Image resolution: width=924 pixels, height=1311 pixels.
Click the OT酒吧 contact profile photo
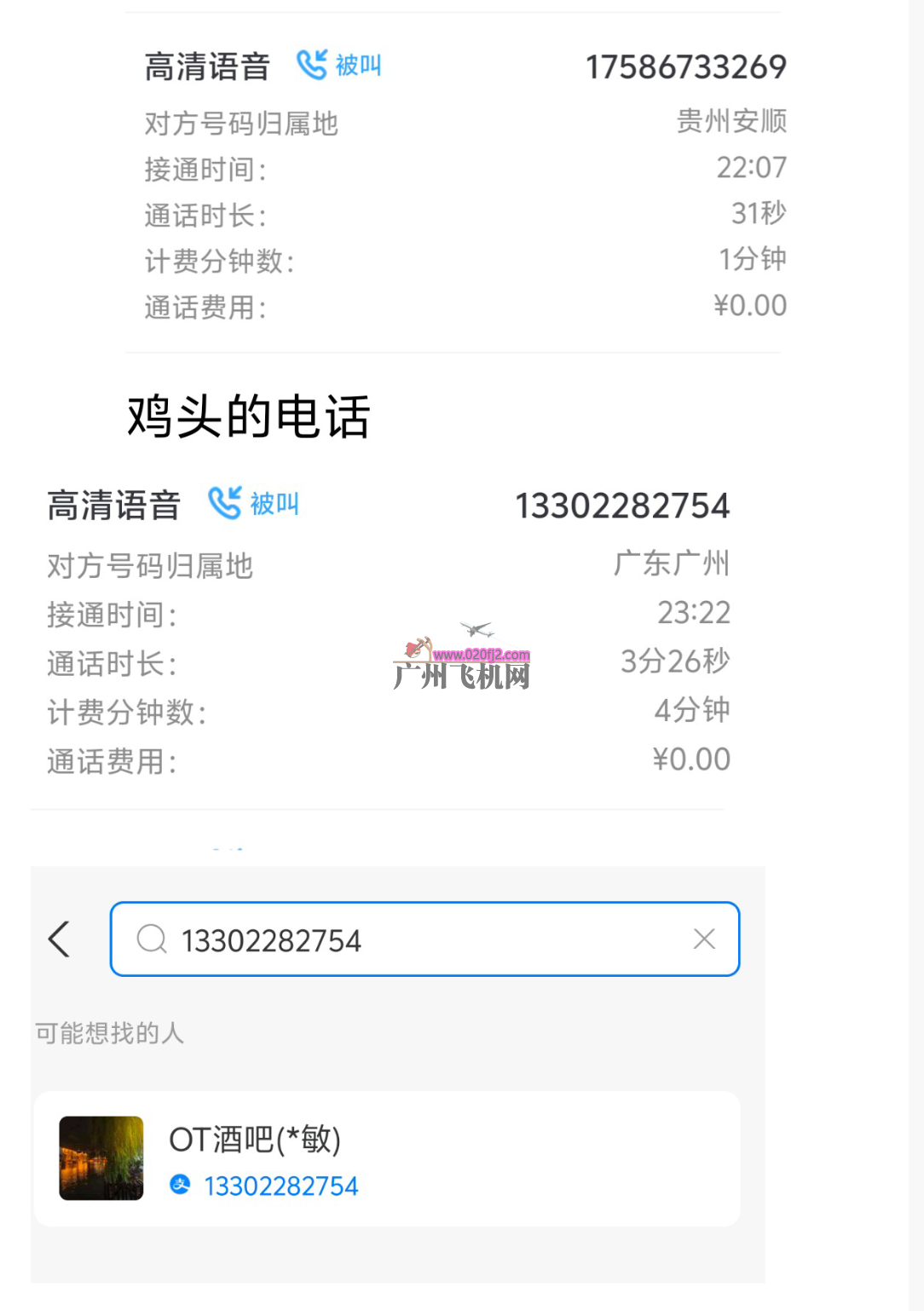pyautogui.click(x=101, y=1157)
